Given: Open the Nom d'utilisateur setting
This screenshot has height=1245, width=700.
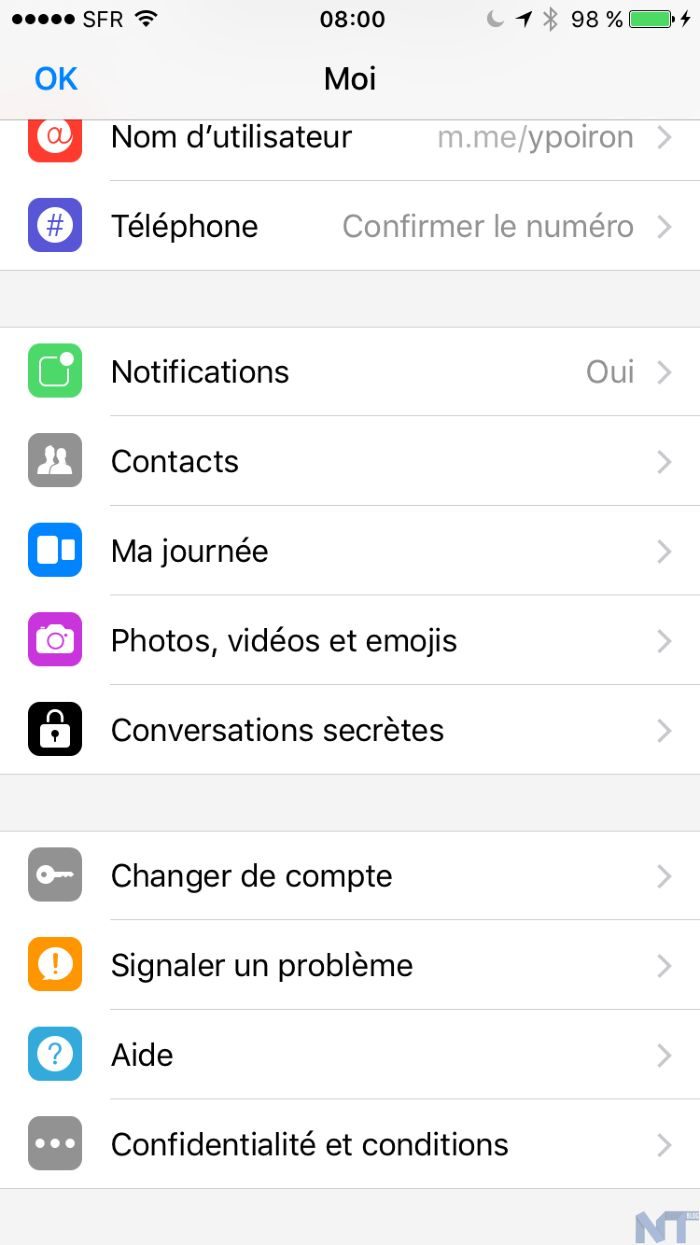Looking at the screenshot, I should (350, 138).
